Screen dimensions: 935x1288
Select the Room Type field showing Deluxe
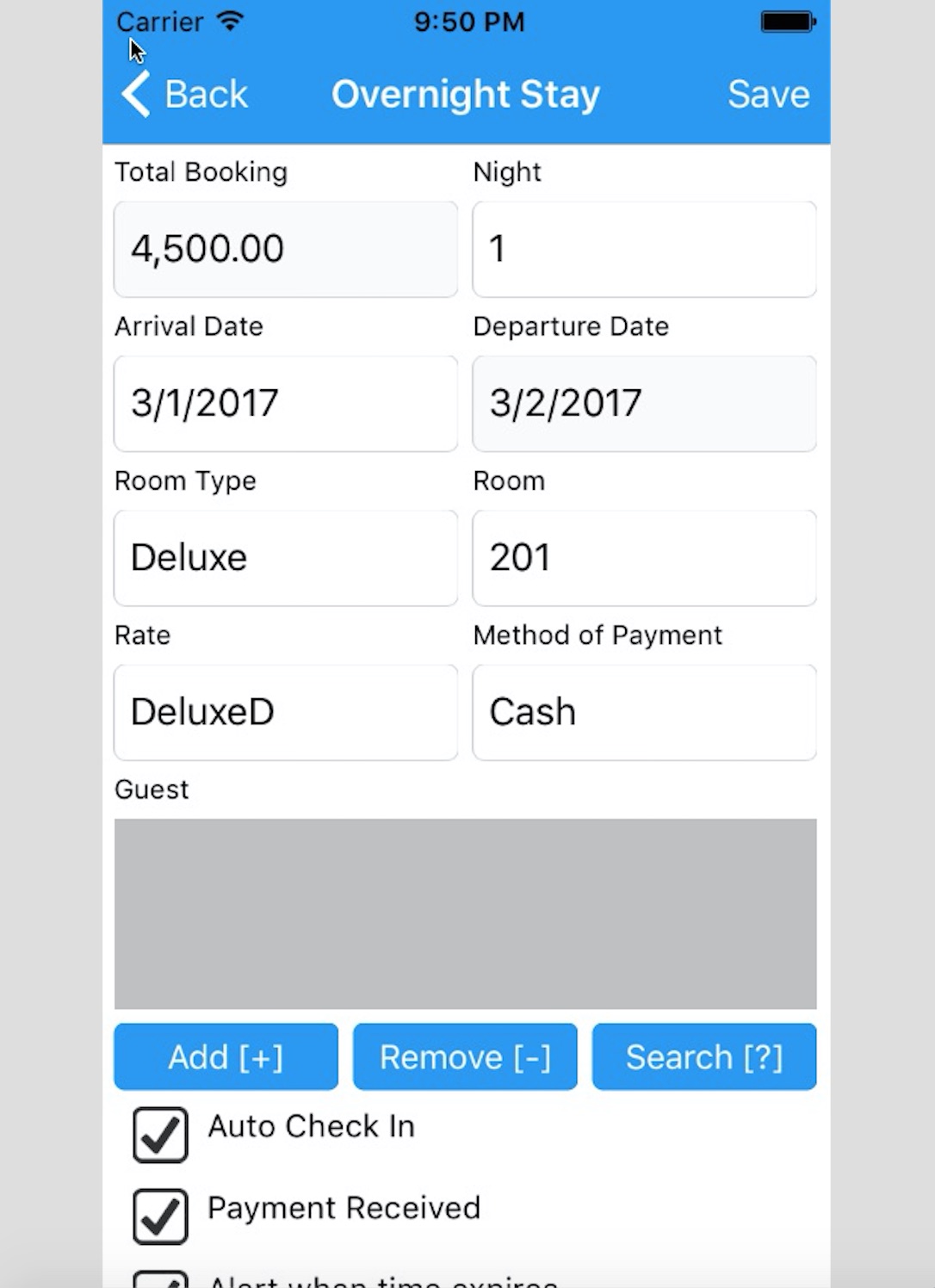[x=285, y=558]
